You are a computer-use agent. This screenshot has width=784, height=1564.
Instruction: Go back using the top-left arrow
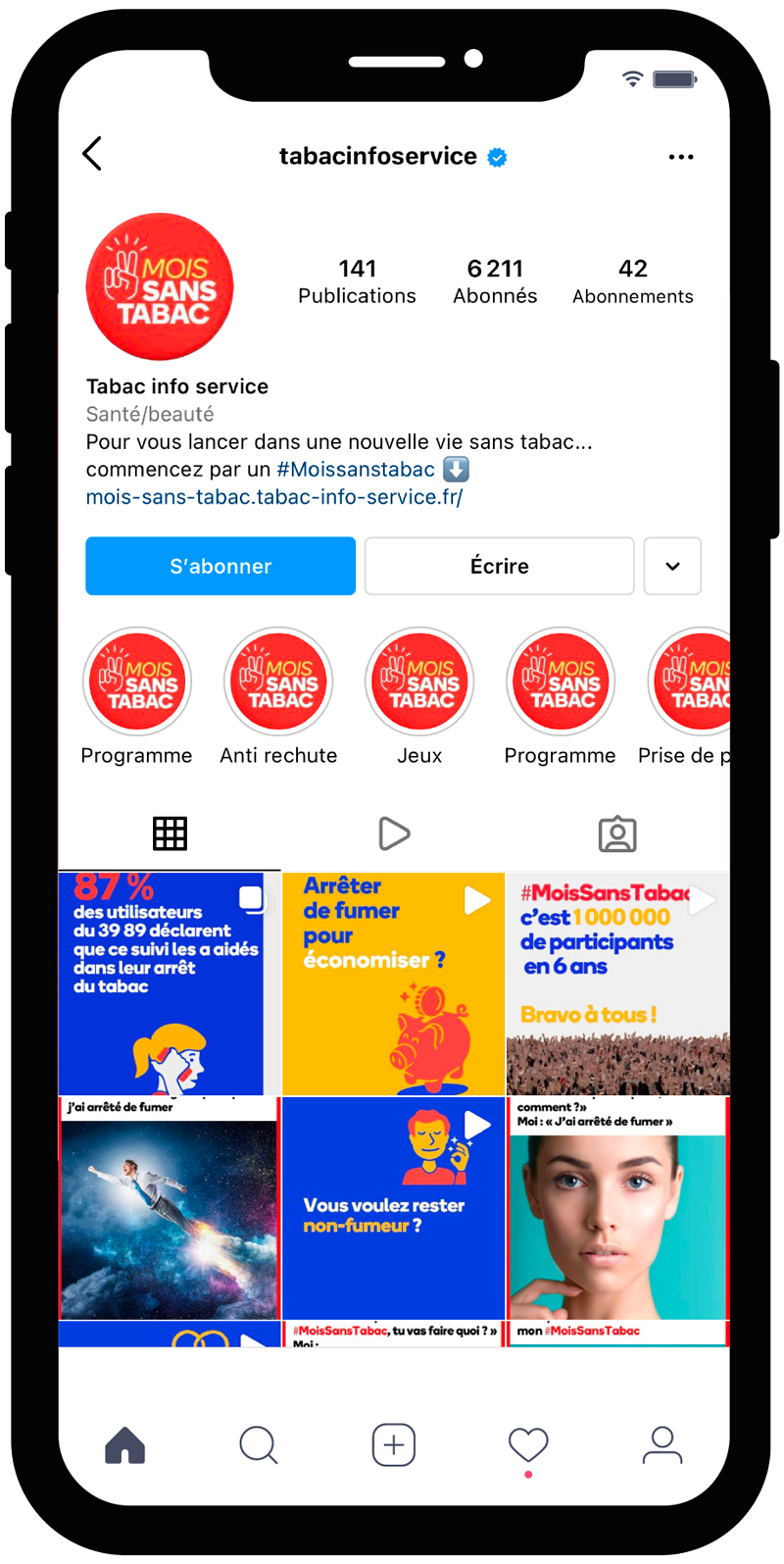tap(93, 154)
